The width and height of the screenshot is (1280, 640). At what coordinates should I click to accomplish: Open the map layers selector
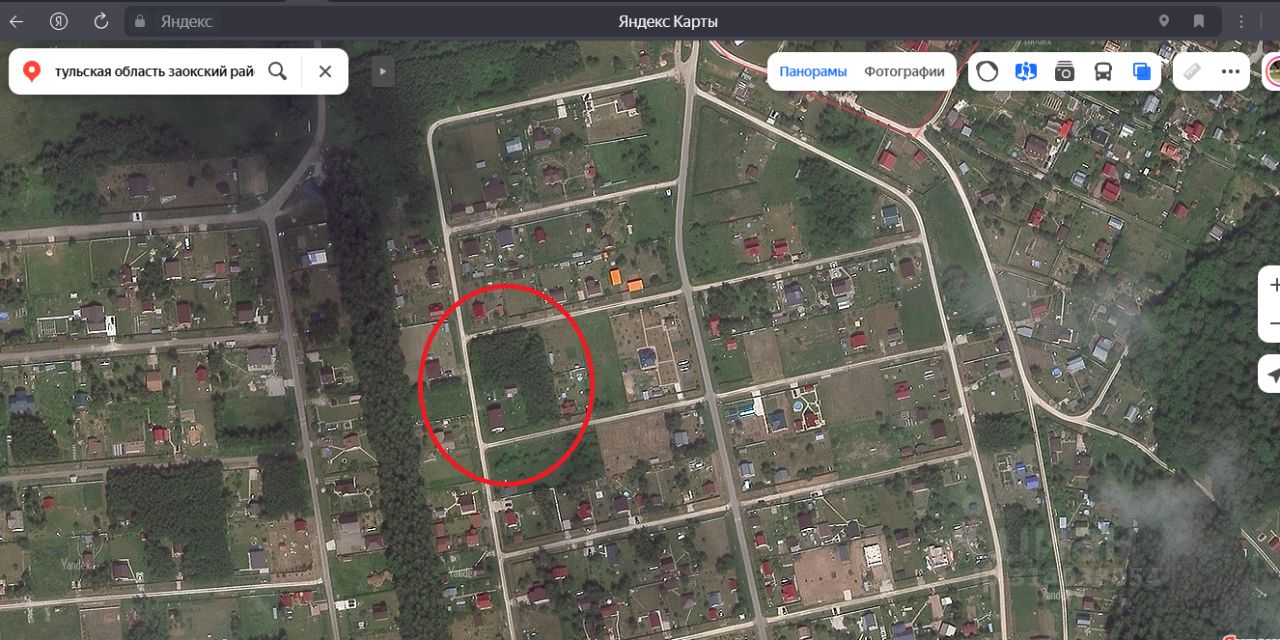[1142, 71]
